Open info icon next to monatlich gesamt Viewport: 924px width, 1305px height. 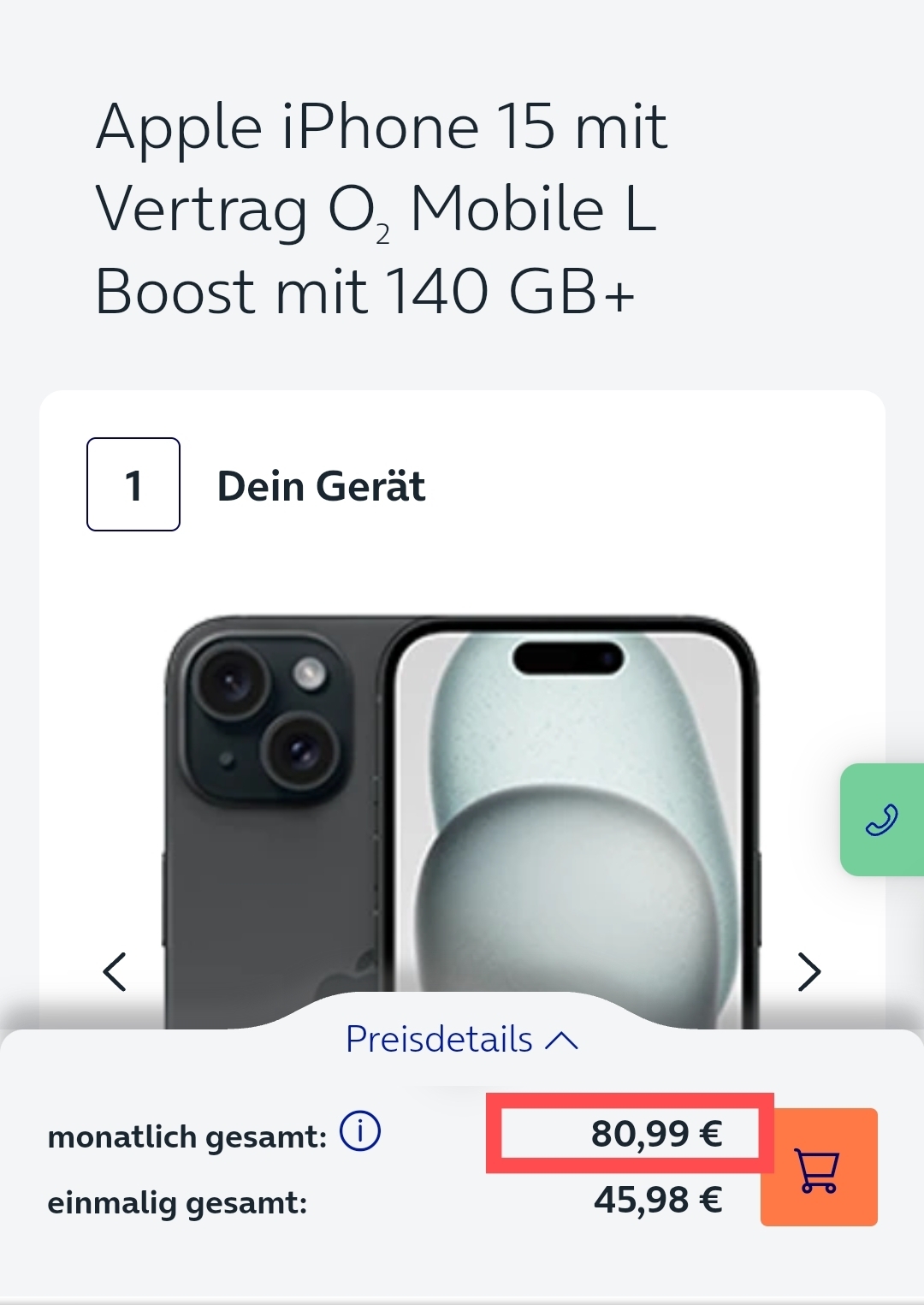click(360, 1132)
